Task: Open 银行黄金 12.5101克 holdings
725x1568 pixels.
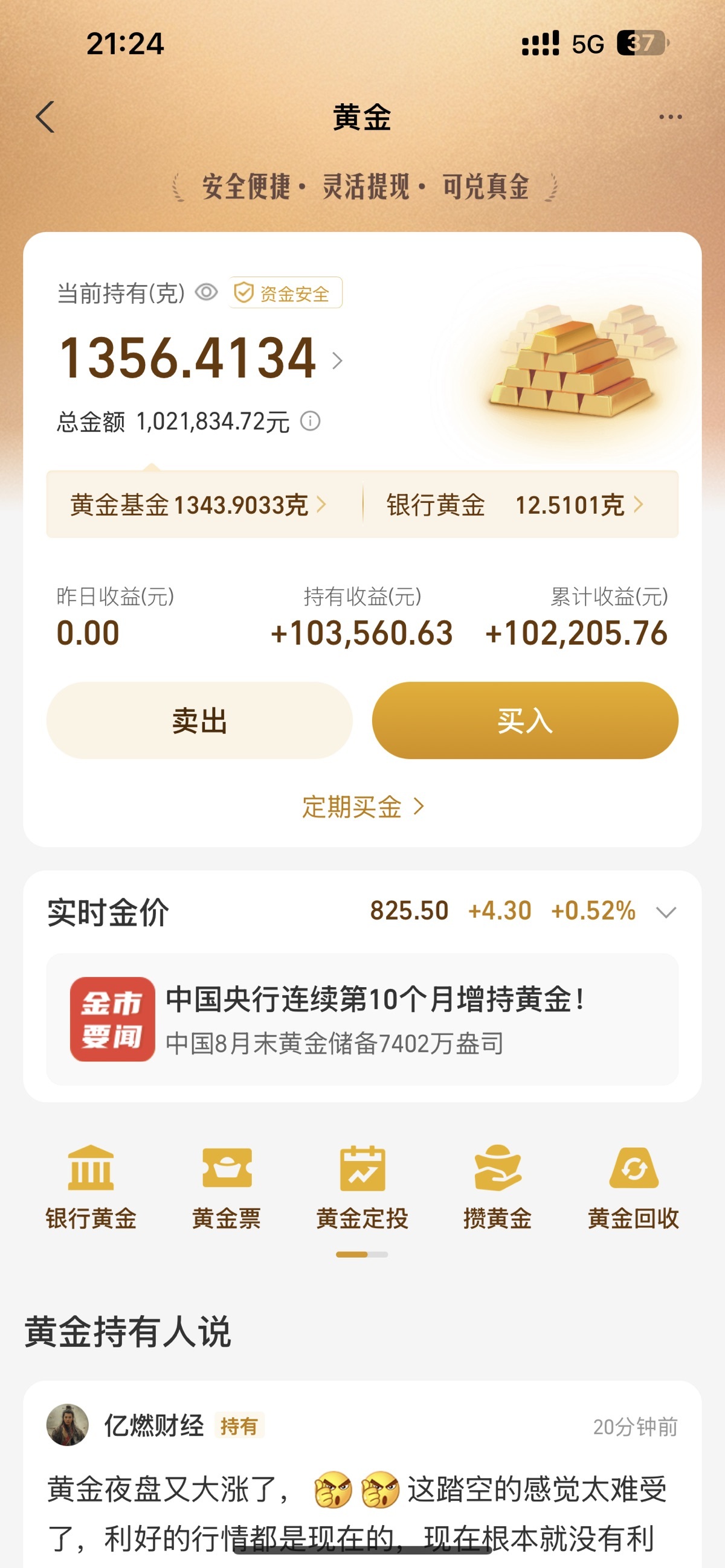Action: (x=515, y=505)
